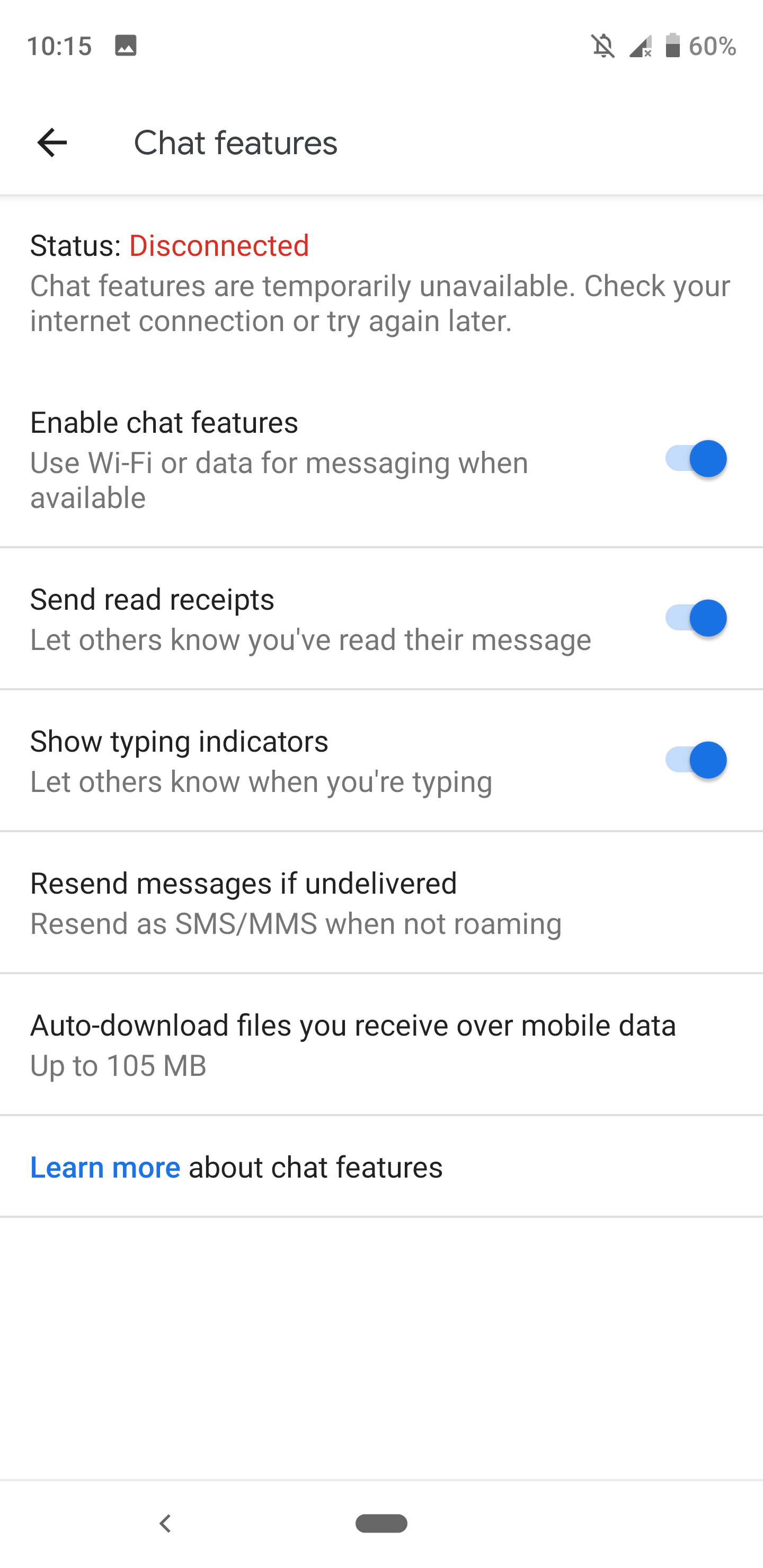This screenshot has width=763, height=1568.
Task: Tap the battery icon showing 60%
Action: 673,46
